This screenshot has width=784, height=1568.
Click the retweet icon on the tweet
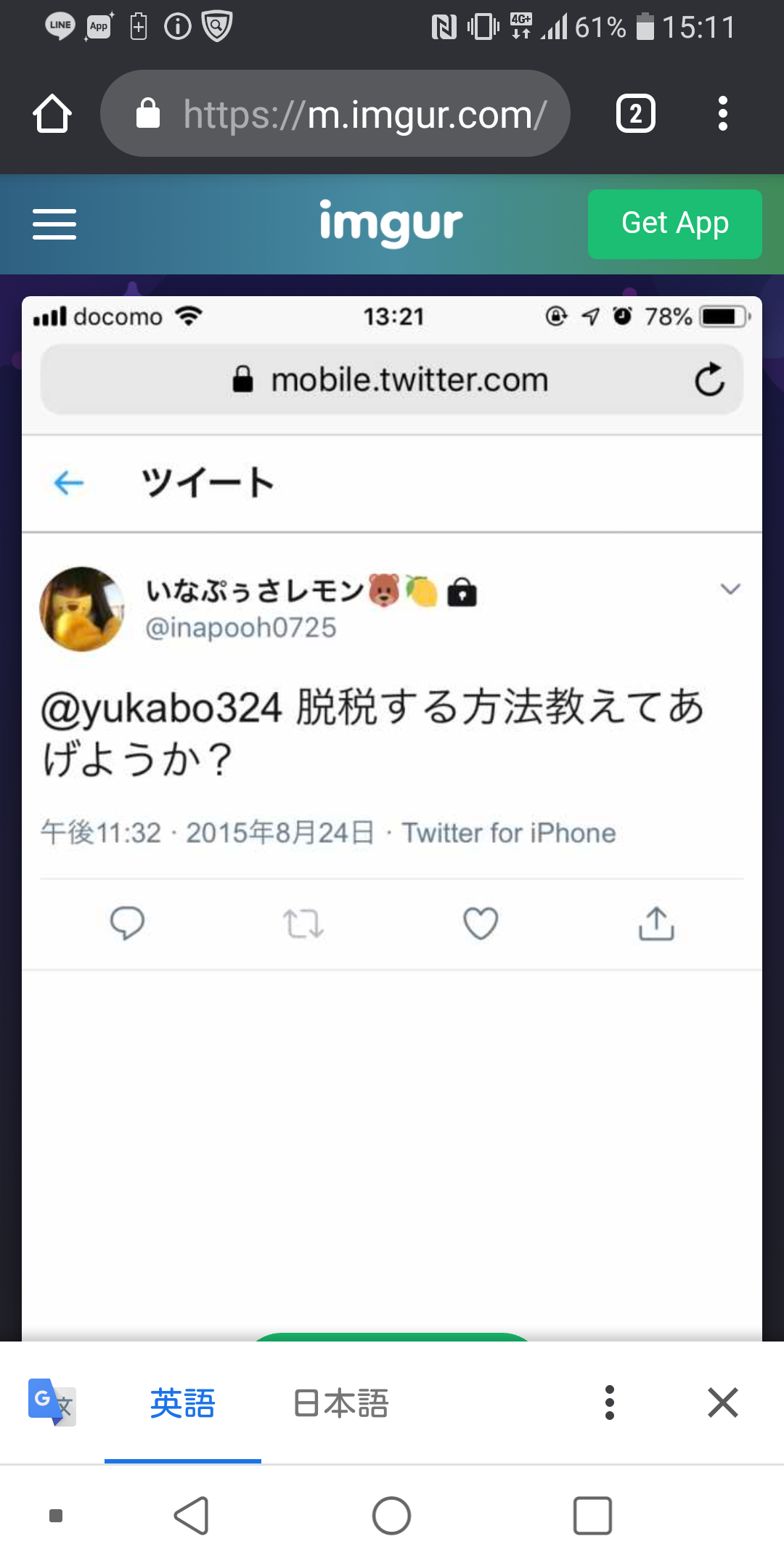[x=304, y=923]
